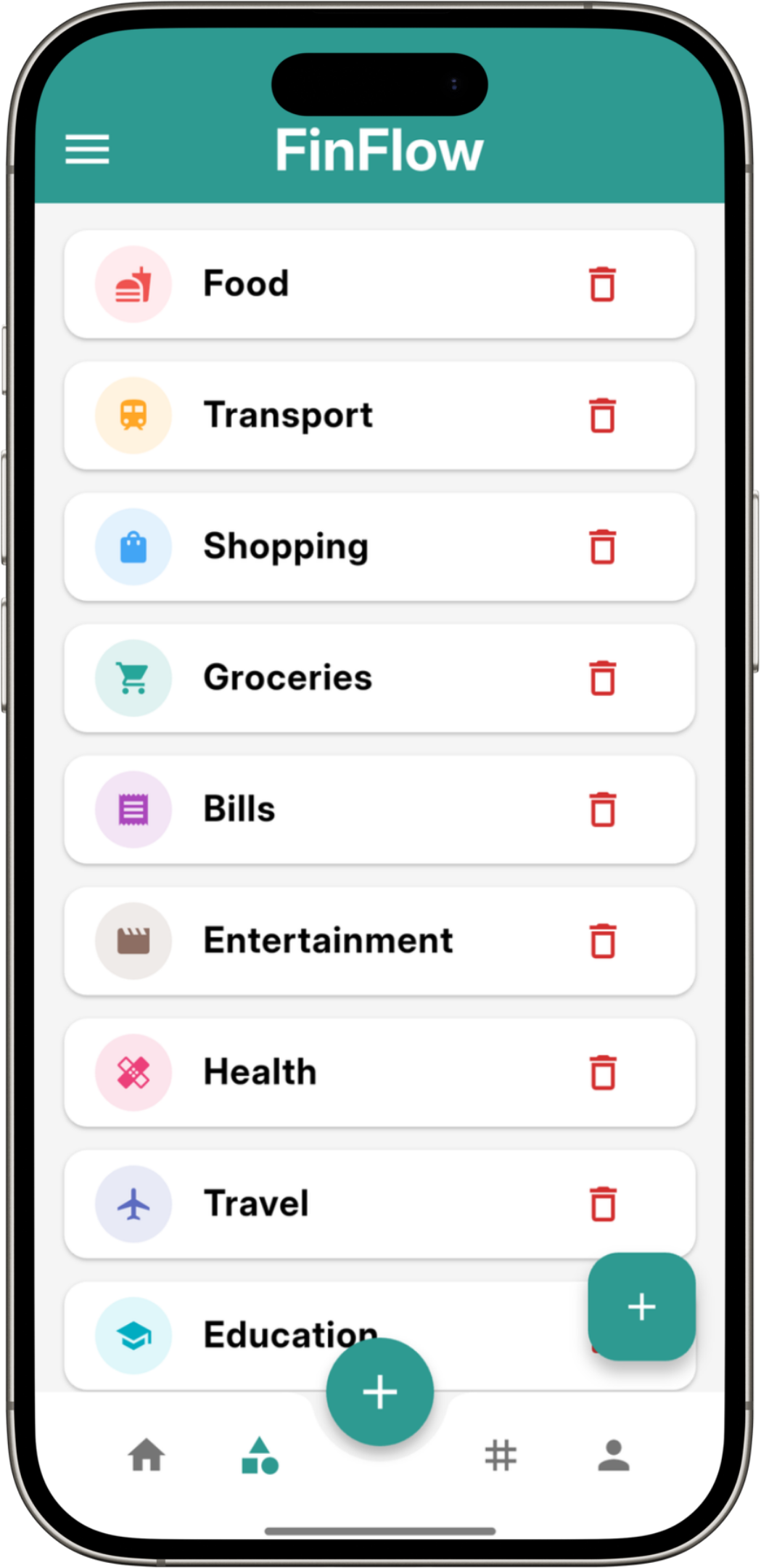This screenshot has height=1568, width=761.
Task: Delete the Transport category
Action: [x=602, y=415]
